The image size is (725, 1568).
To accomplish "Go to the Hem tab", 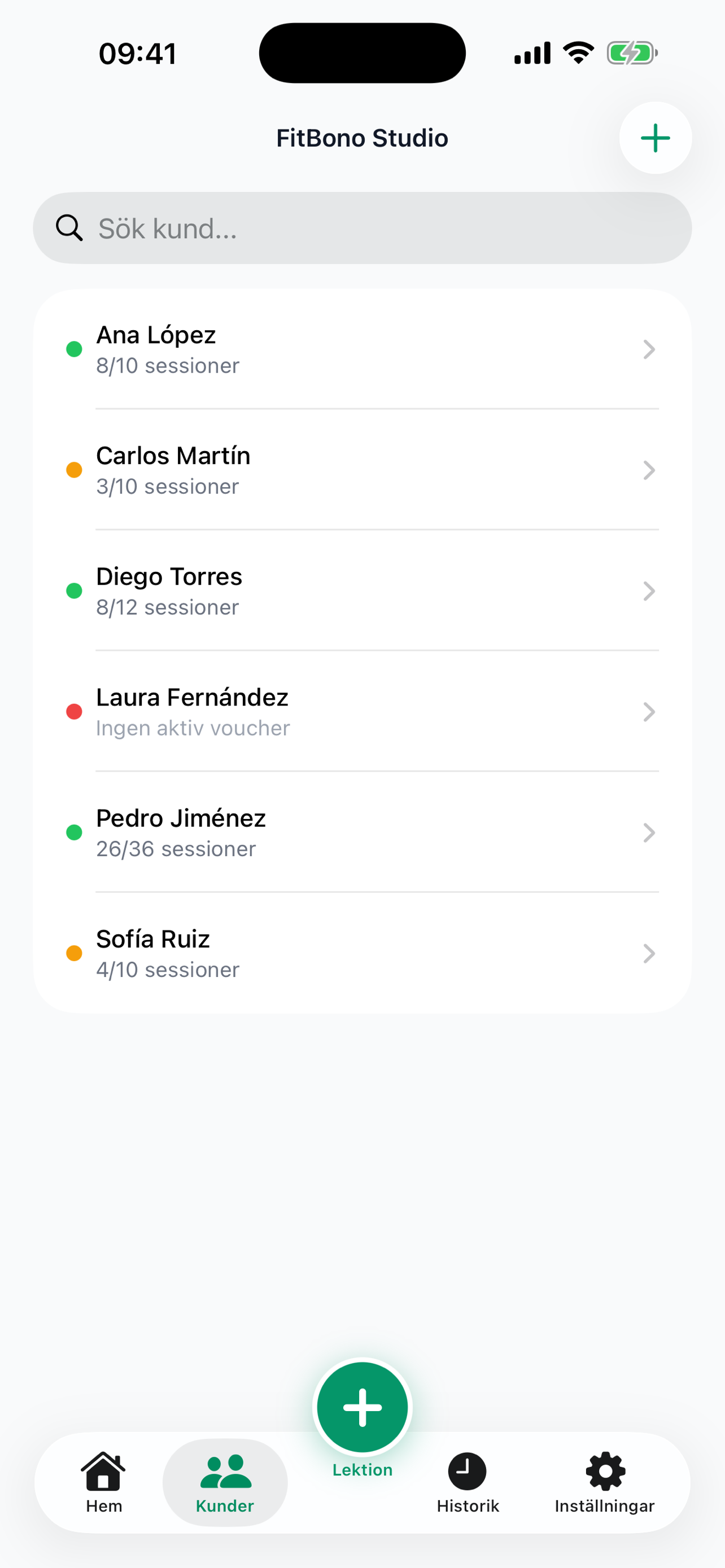I will tap(103, 1482).
